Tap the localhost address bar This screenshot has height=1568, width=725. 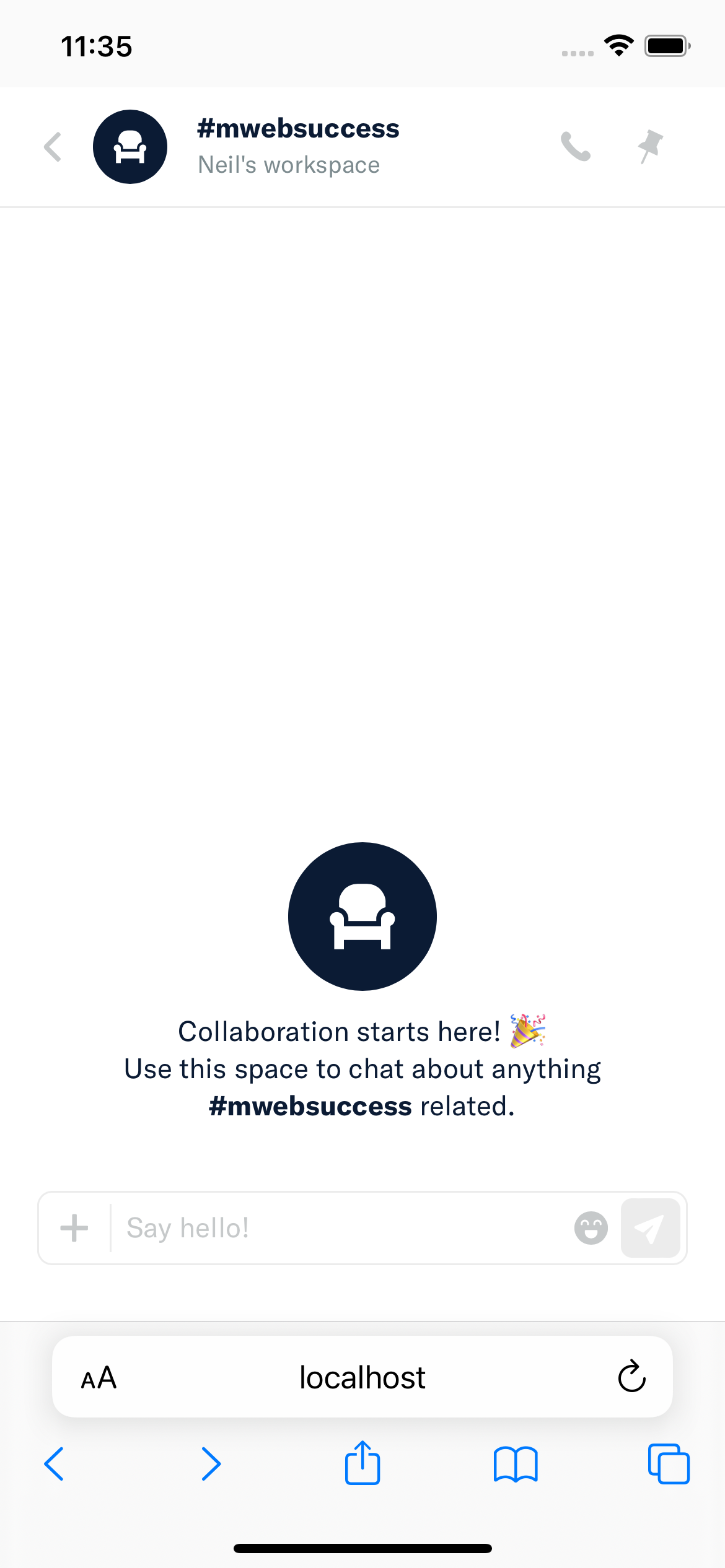[x=362, y=1378]
